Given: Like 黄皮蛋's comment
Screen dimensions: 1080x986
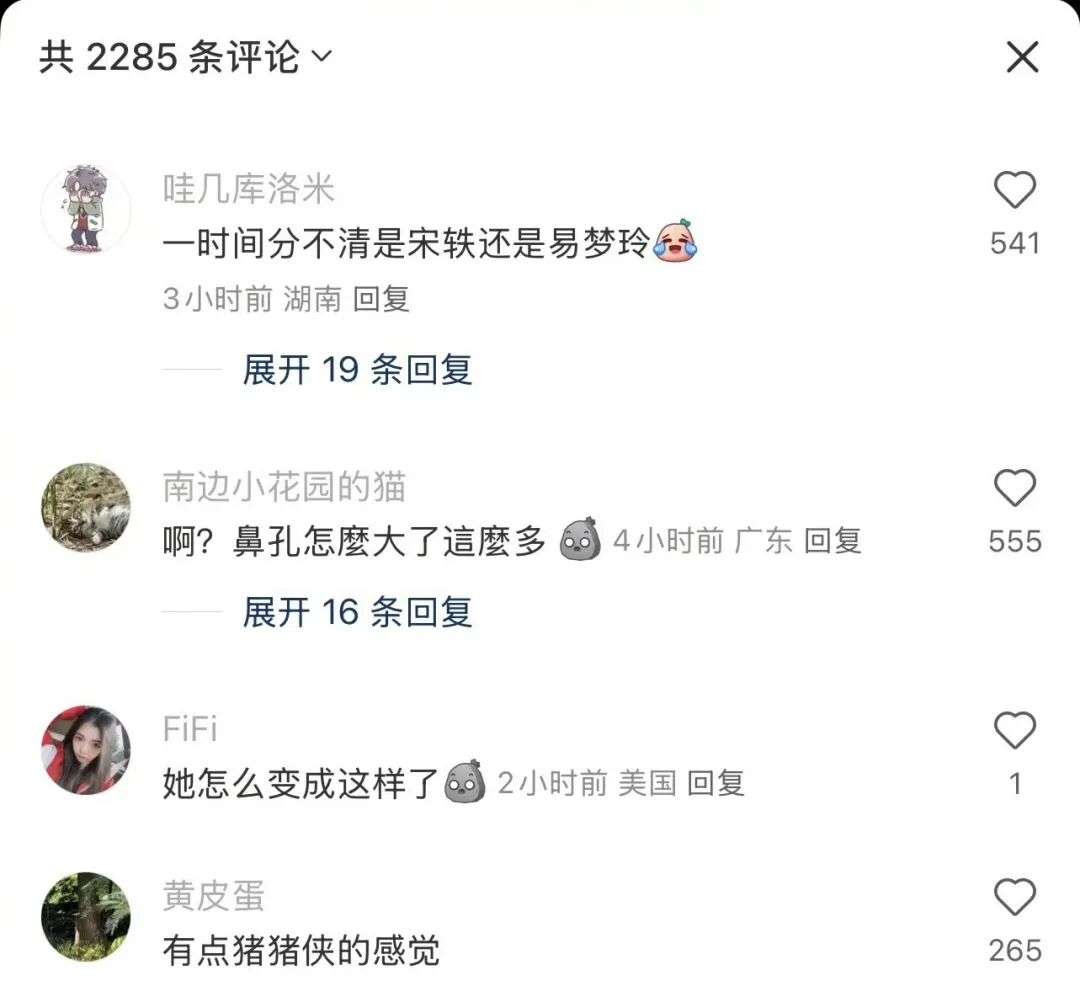Looking at the screenshot, I should [x=1014, y=897].
